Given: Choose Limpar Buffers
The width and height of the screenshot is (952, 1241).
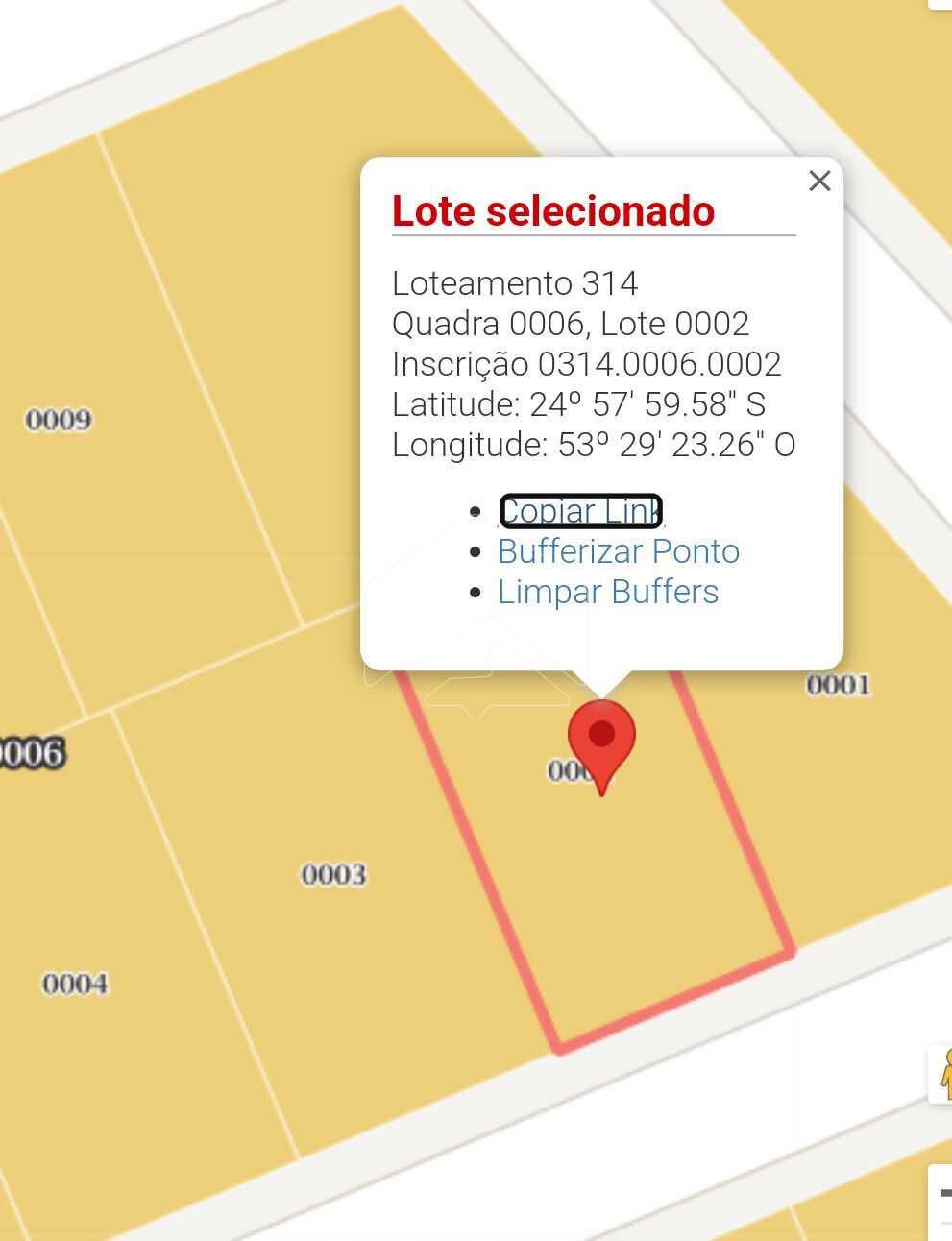Looking at the screenshot, I should [607, 592].
